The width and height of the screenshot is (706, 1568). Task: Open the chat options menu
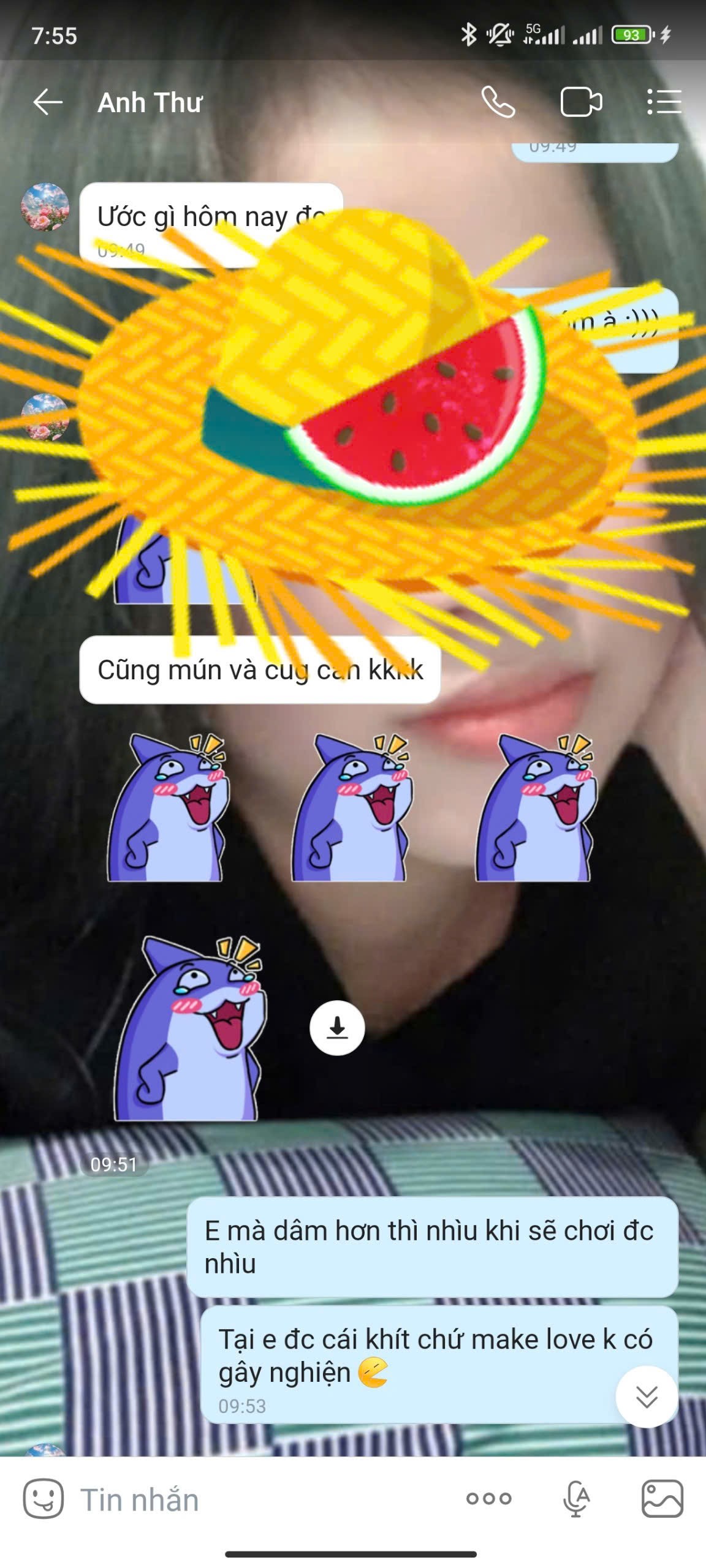[664, 102]
